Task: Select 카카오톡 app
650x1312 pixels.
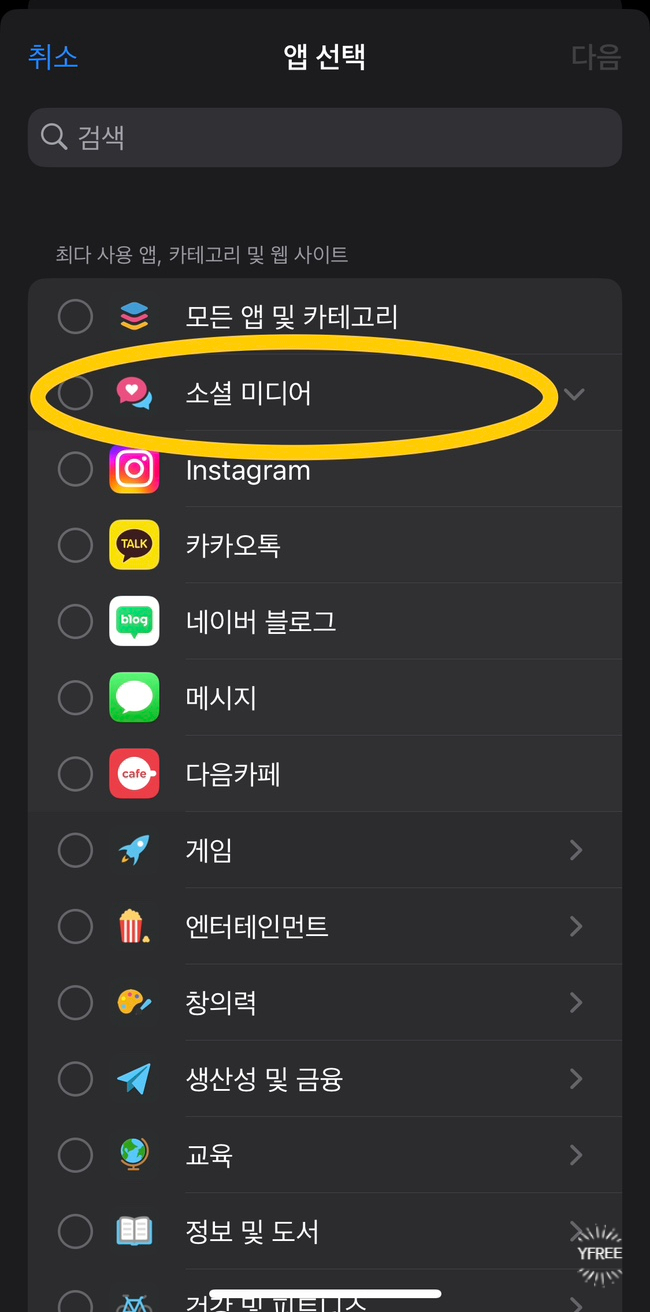Action: (75, 545)
